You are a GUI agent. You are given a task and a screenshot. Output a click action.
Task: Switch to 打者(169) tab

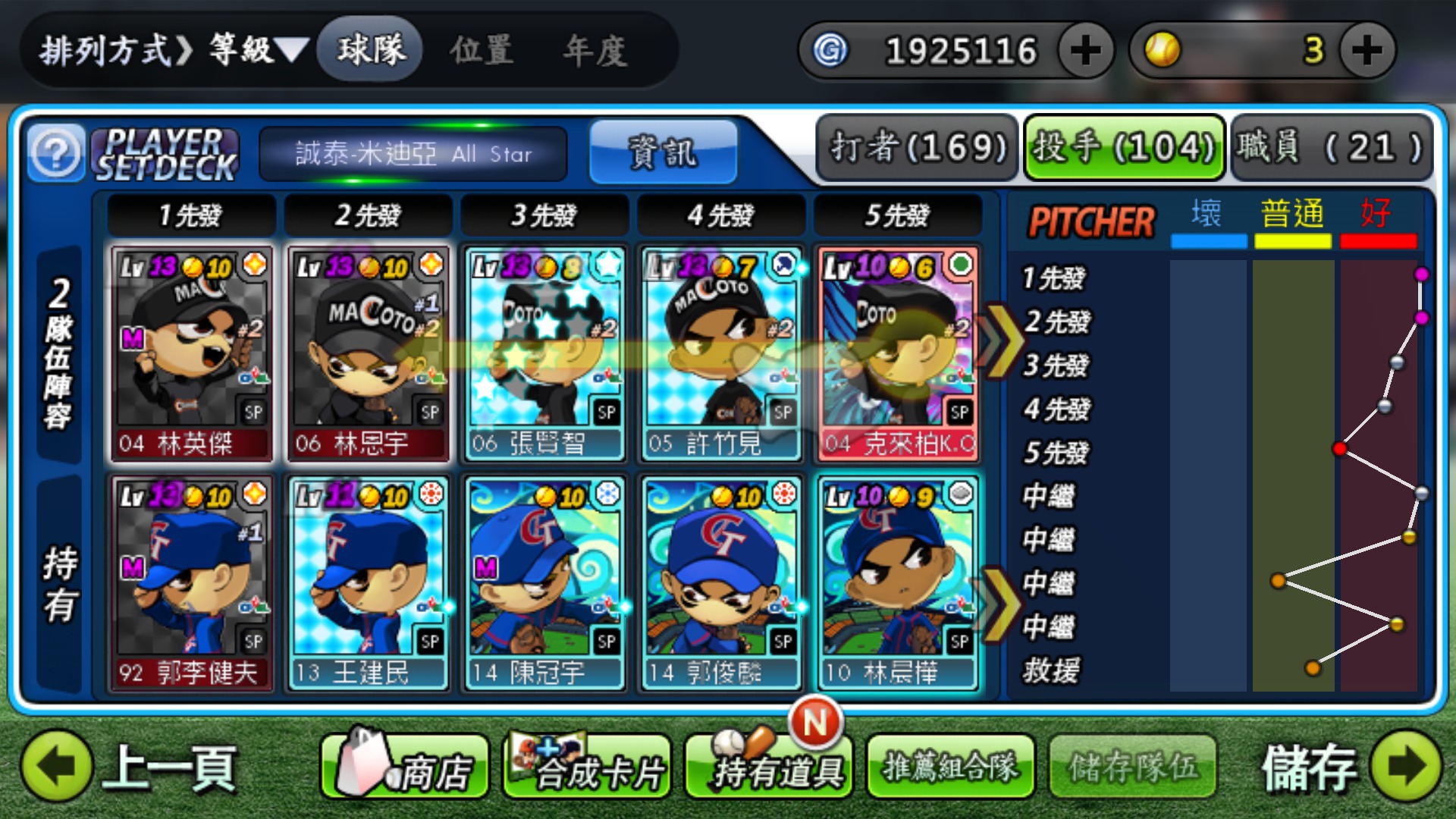918,147
